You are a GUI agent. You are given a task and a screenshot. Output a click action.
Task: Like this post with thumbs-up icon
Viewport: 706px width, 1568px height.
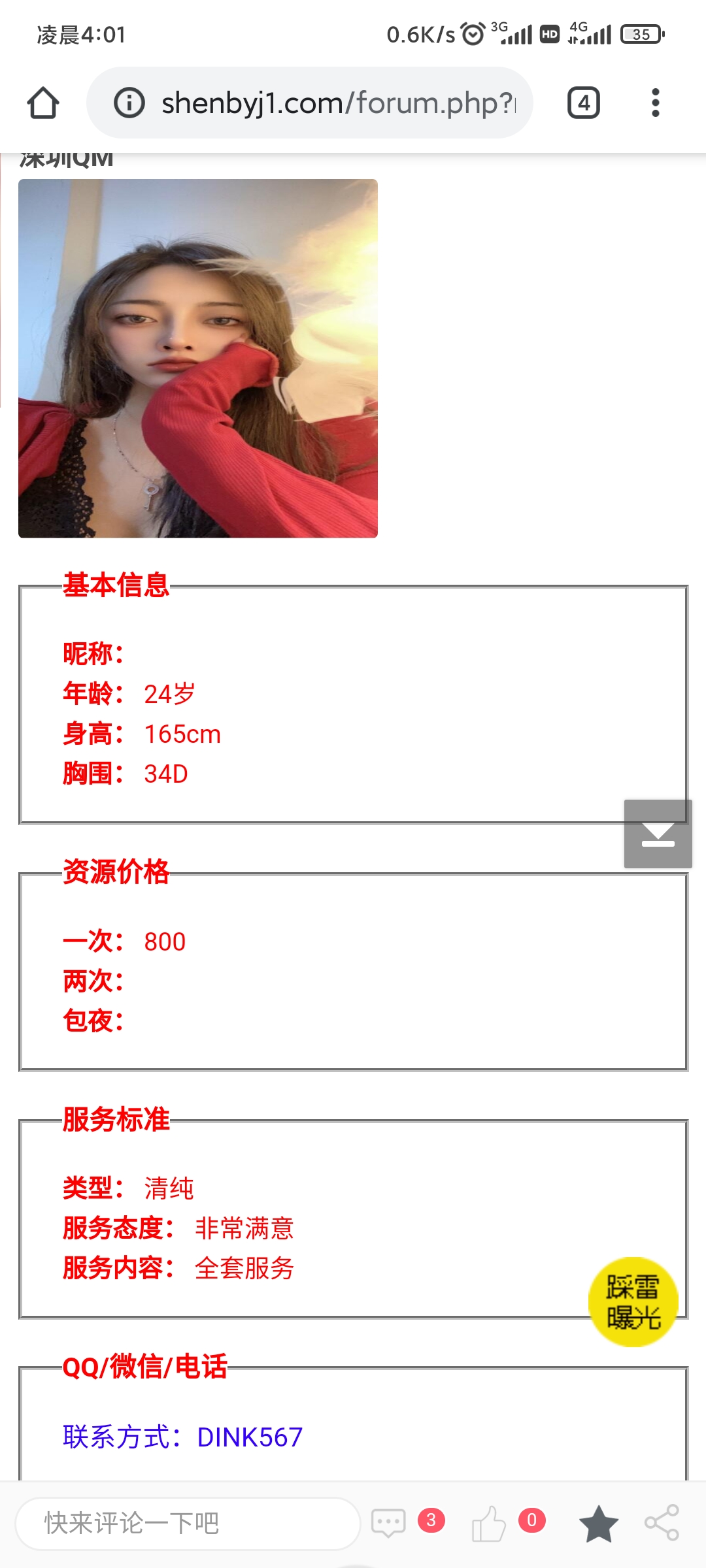(489, 1524)
